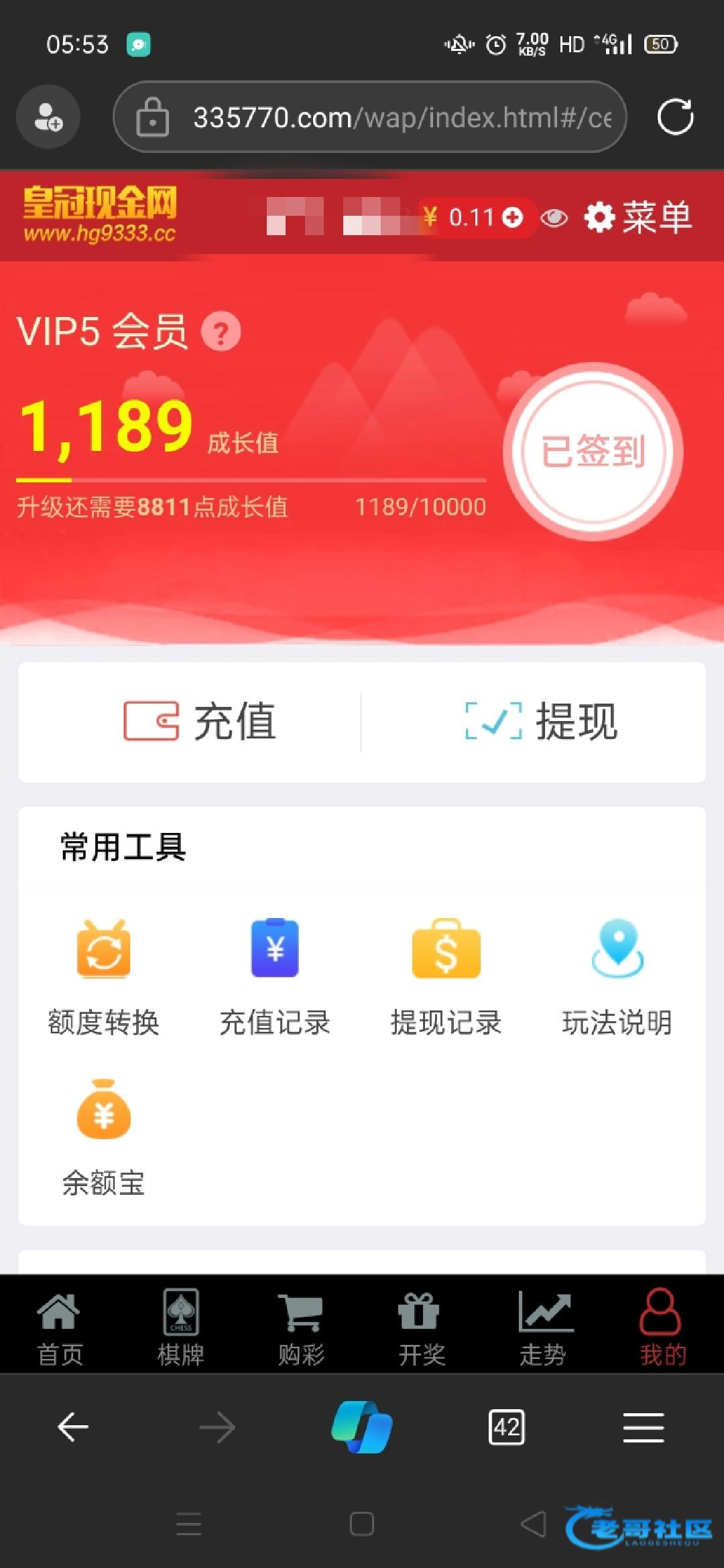724x1568 pixels.
Task: Open 玩法说明 game rules
Action: [617, 977]
